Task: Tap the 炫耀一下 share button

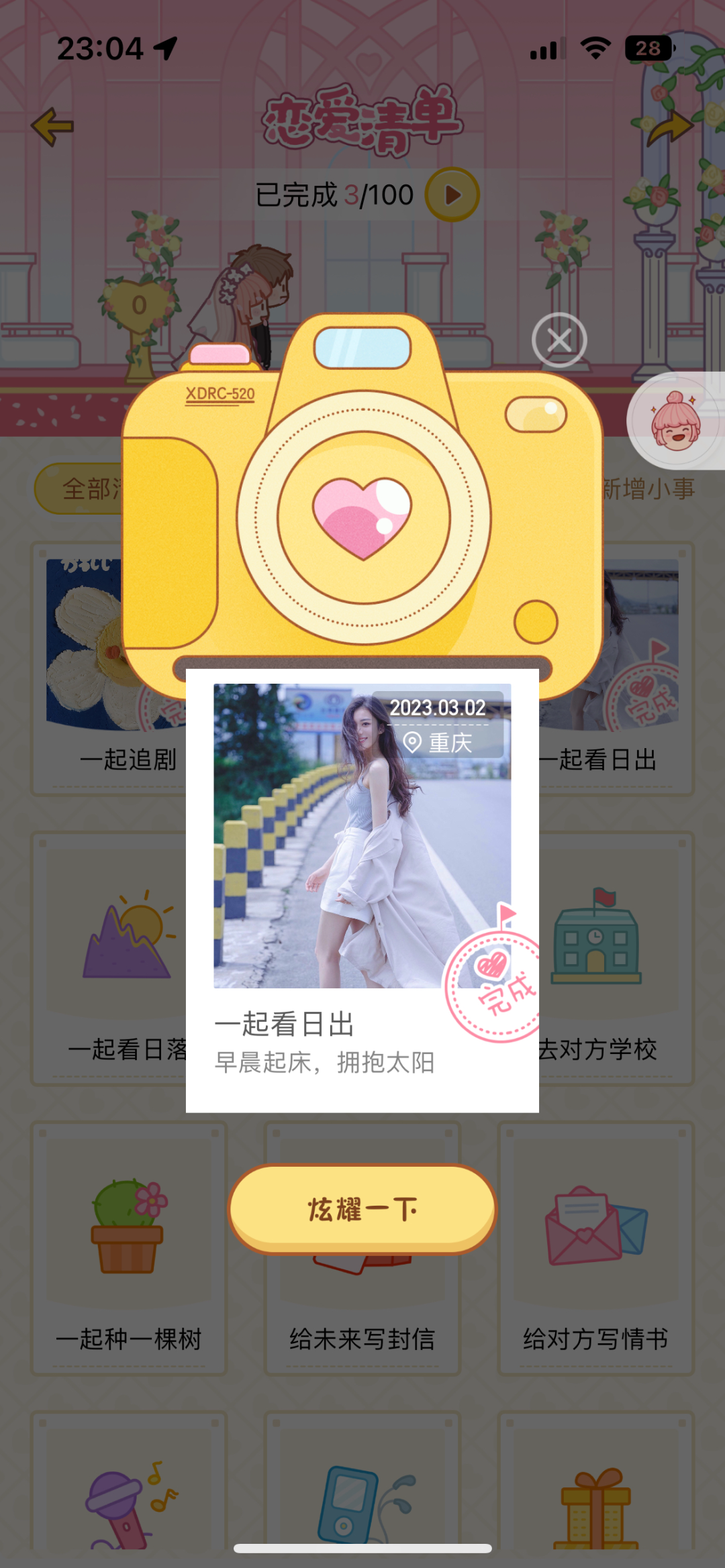Action: (362, 1209)
